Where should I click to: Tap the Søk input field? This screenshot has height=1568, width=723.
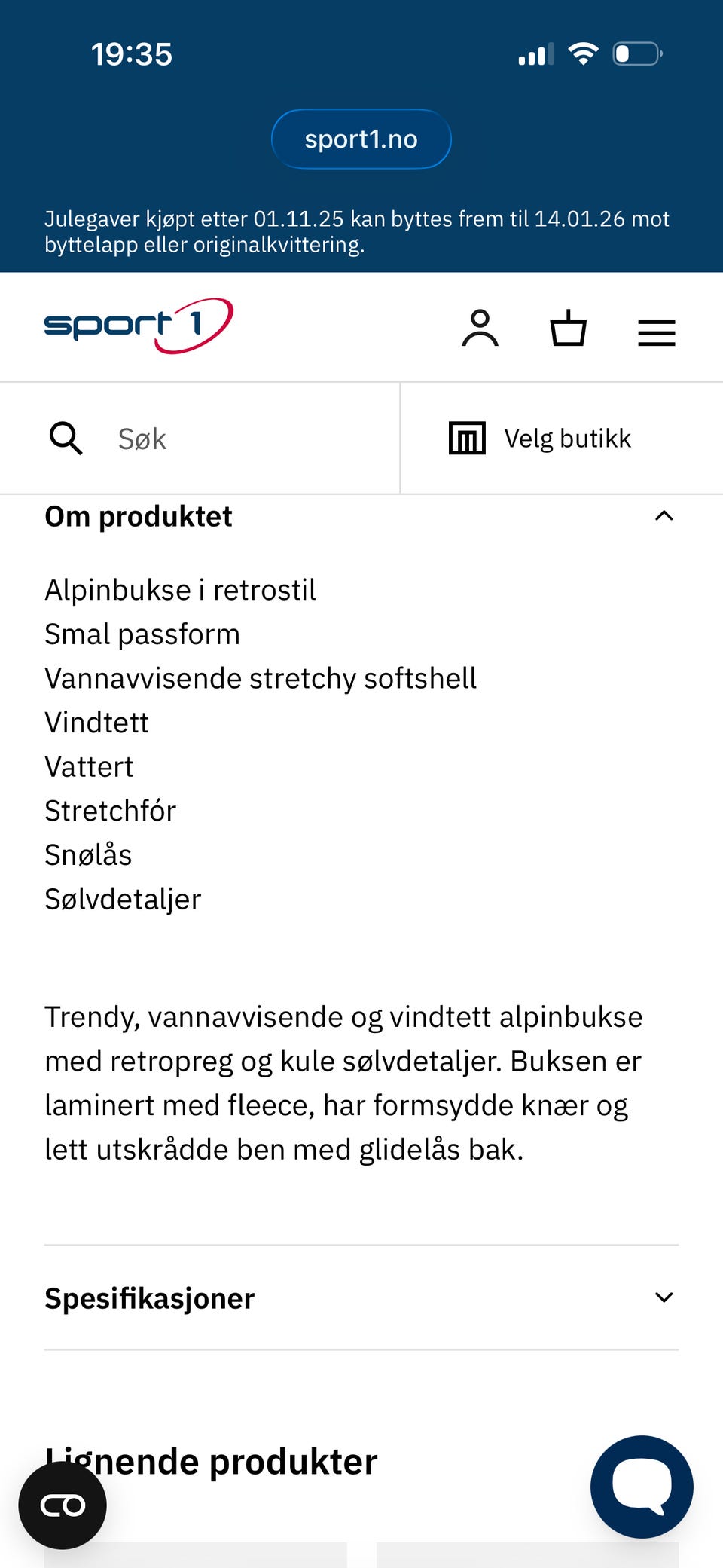click(x=188, y=438)
